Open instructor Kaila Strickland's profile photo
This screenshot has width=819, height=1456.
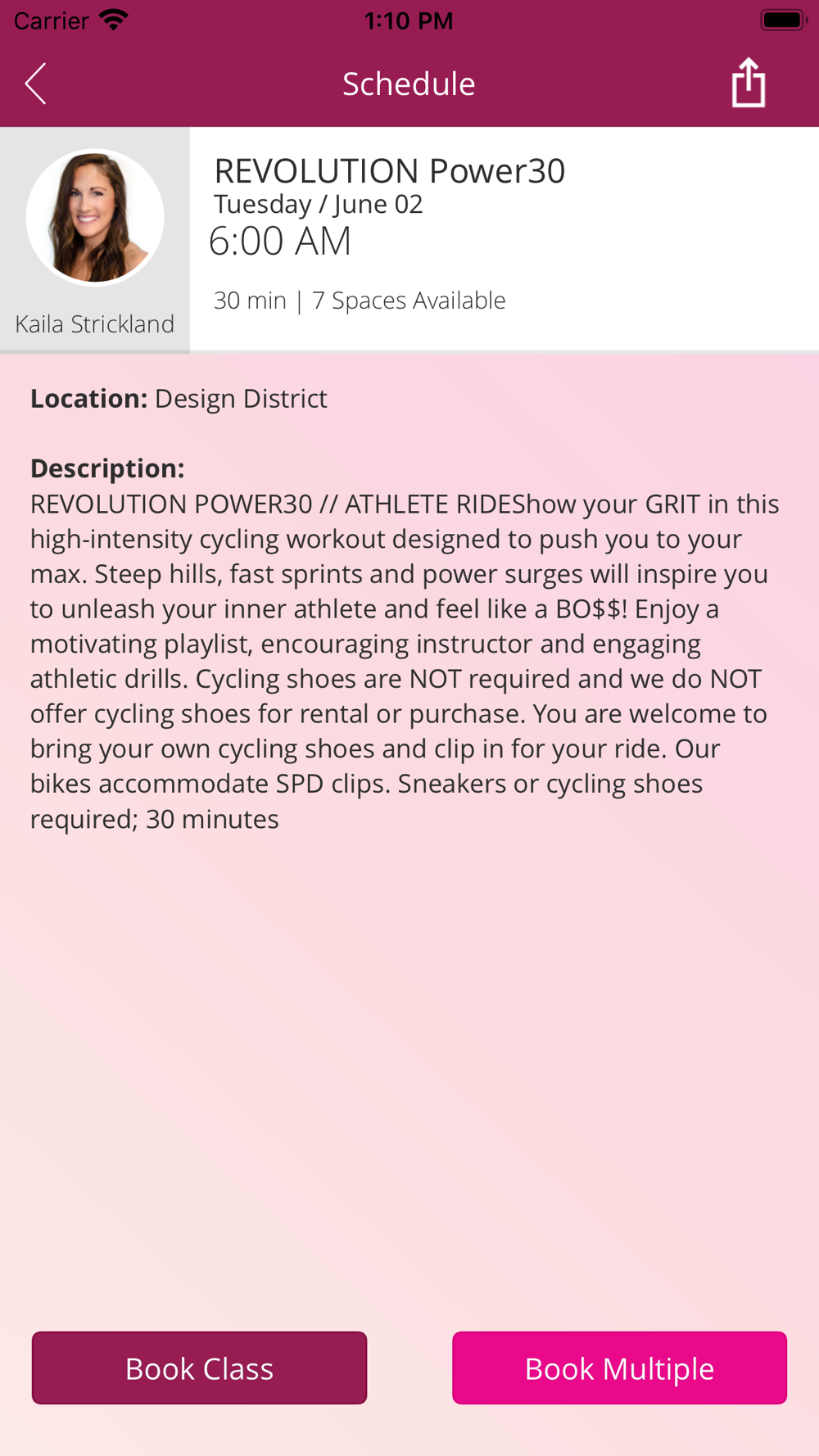coord(95,218)
